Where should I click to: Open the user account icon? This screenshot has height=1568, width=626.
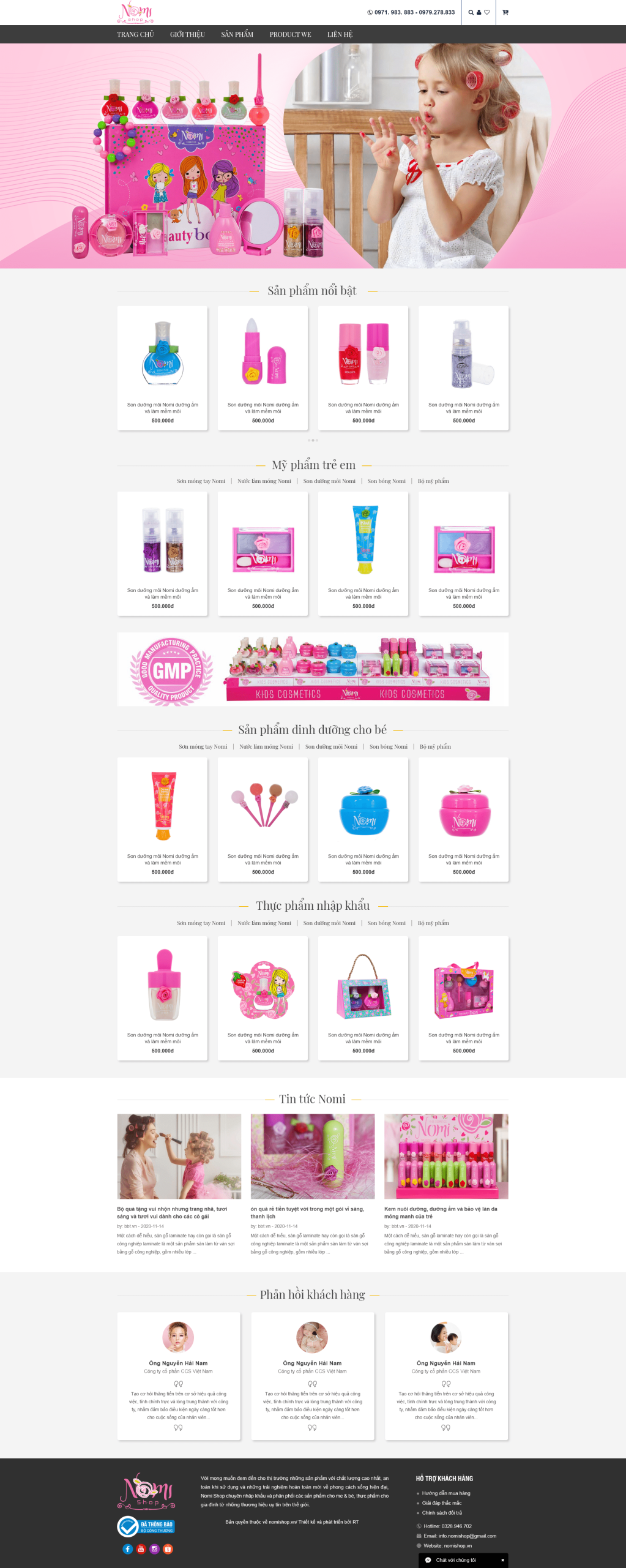(x=479, y=12)
